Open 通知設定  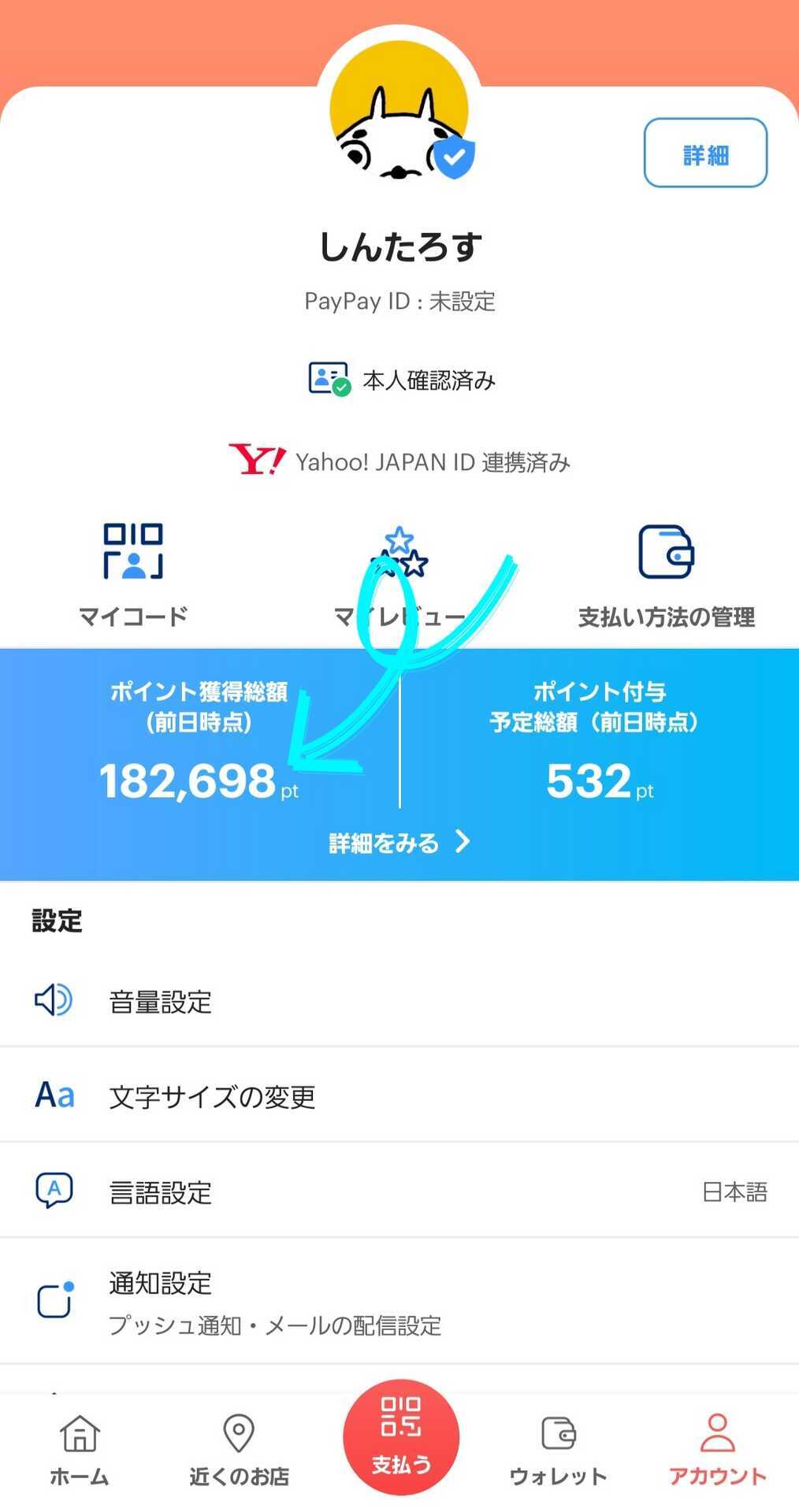399,1301
